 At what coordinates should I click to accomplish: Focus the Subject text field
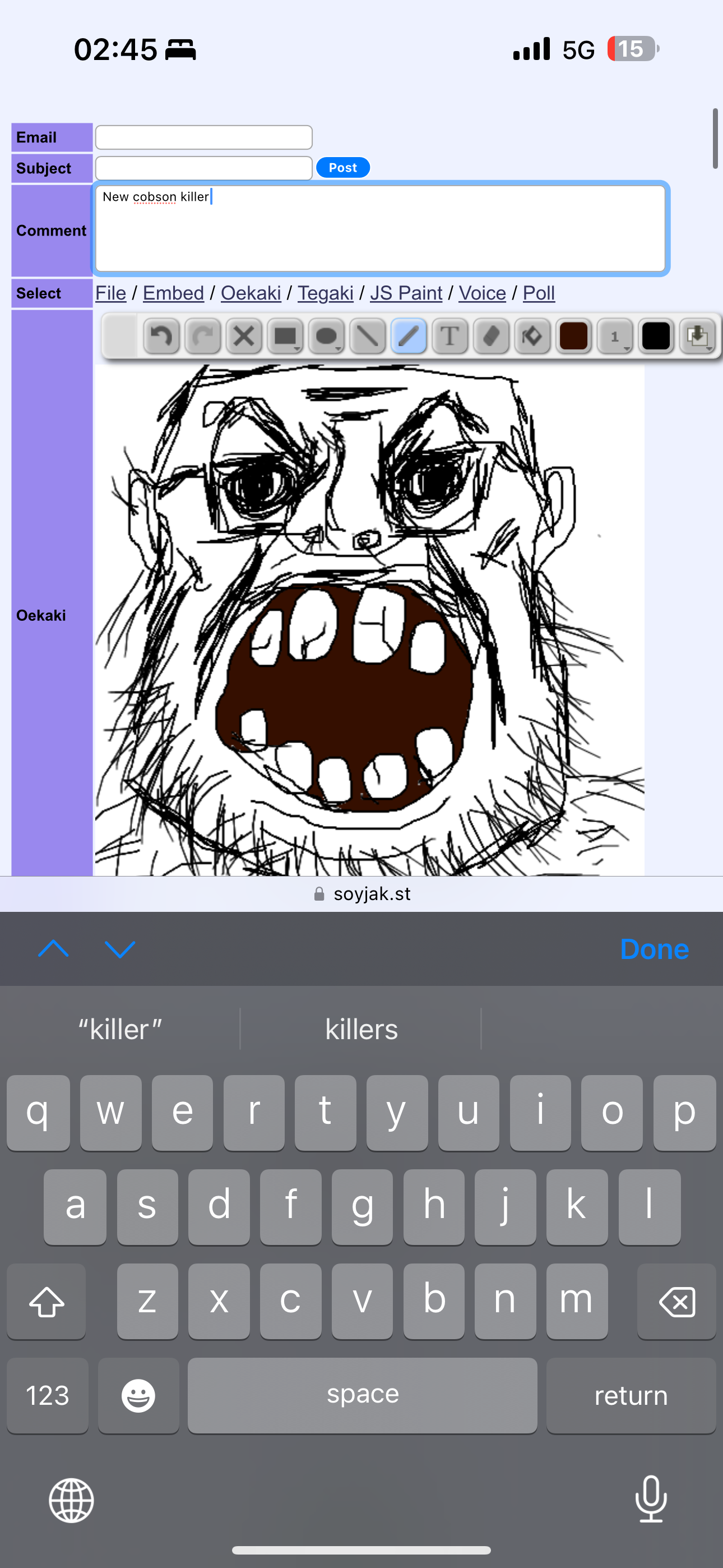pos(204,168)
